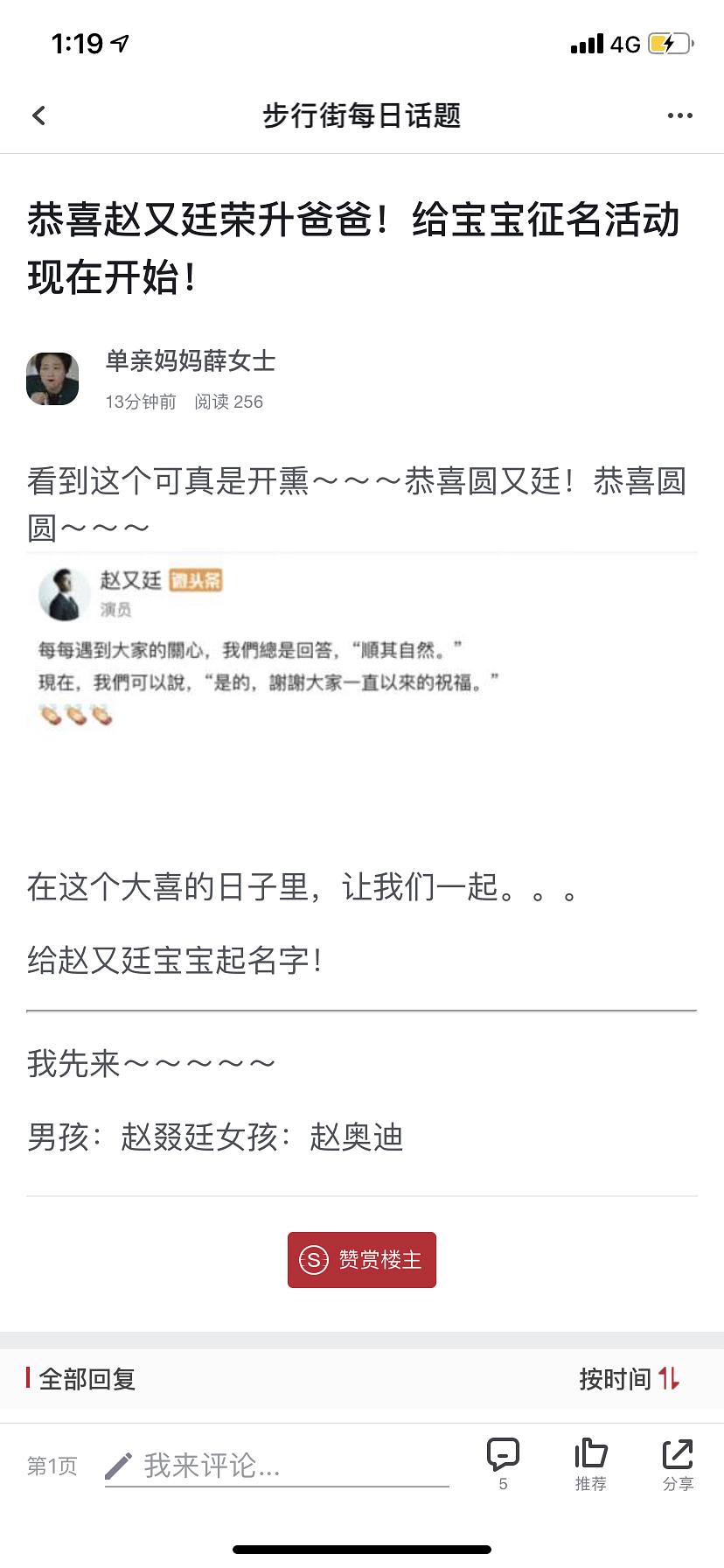This screenshot has width=724, height=1568.
Task: Open author 单亲妈妈薛女士's profile
Action: [x=191, y=361]
